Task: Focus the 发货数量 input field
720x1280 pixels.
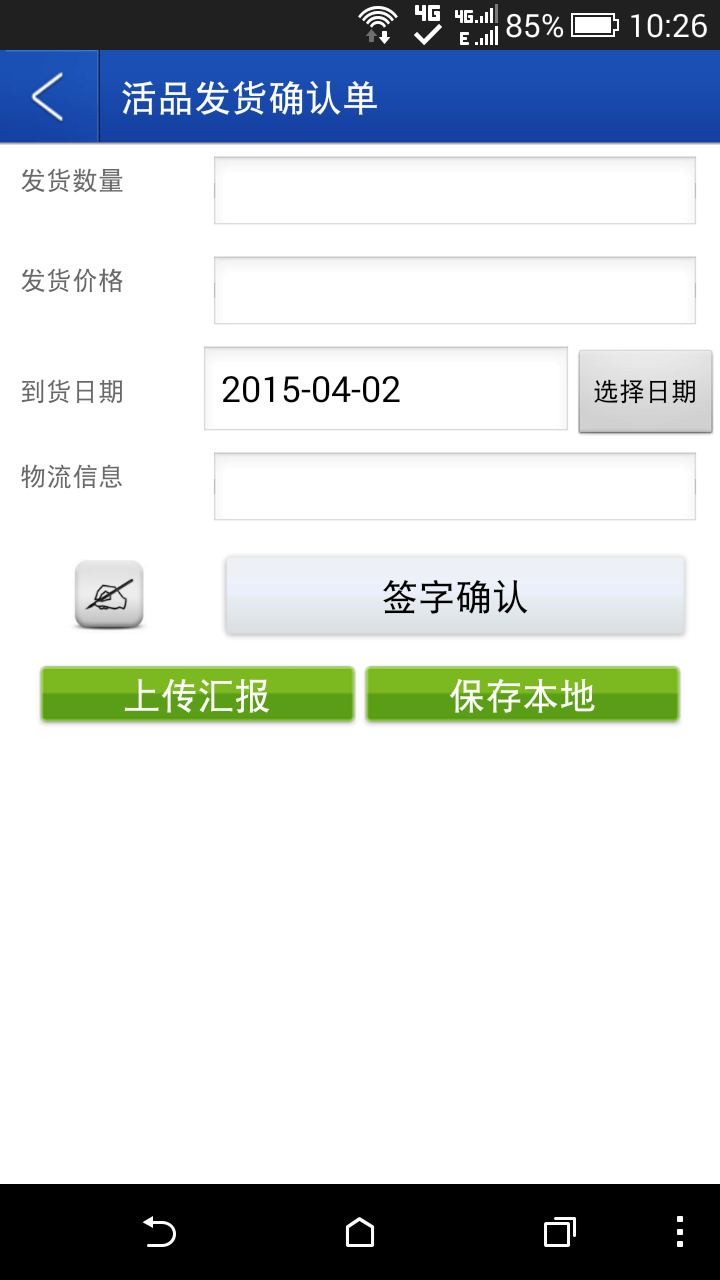Action: (x=454, y=190)
